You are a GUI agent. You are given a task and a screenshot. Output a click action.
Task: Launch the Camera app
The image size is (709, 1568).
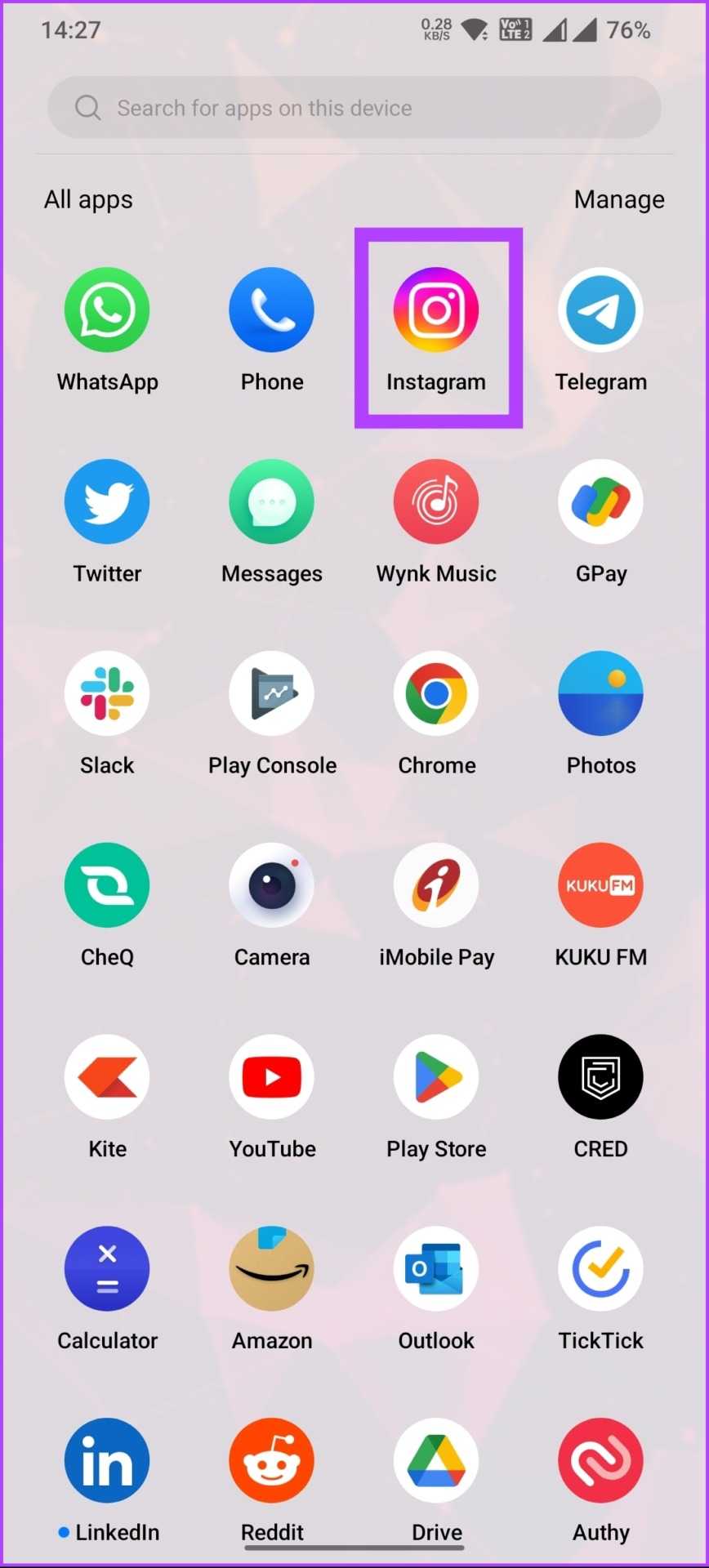272,886
